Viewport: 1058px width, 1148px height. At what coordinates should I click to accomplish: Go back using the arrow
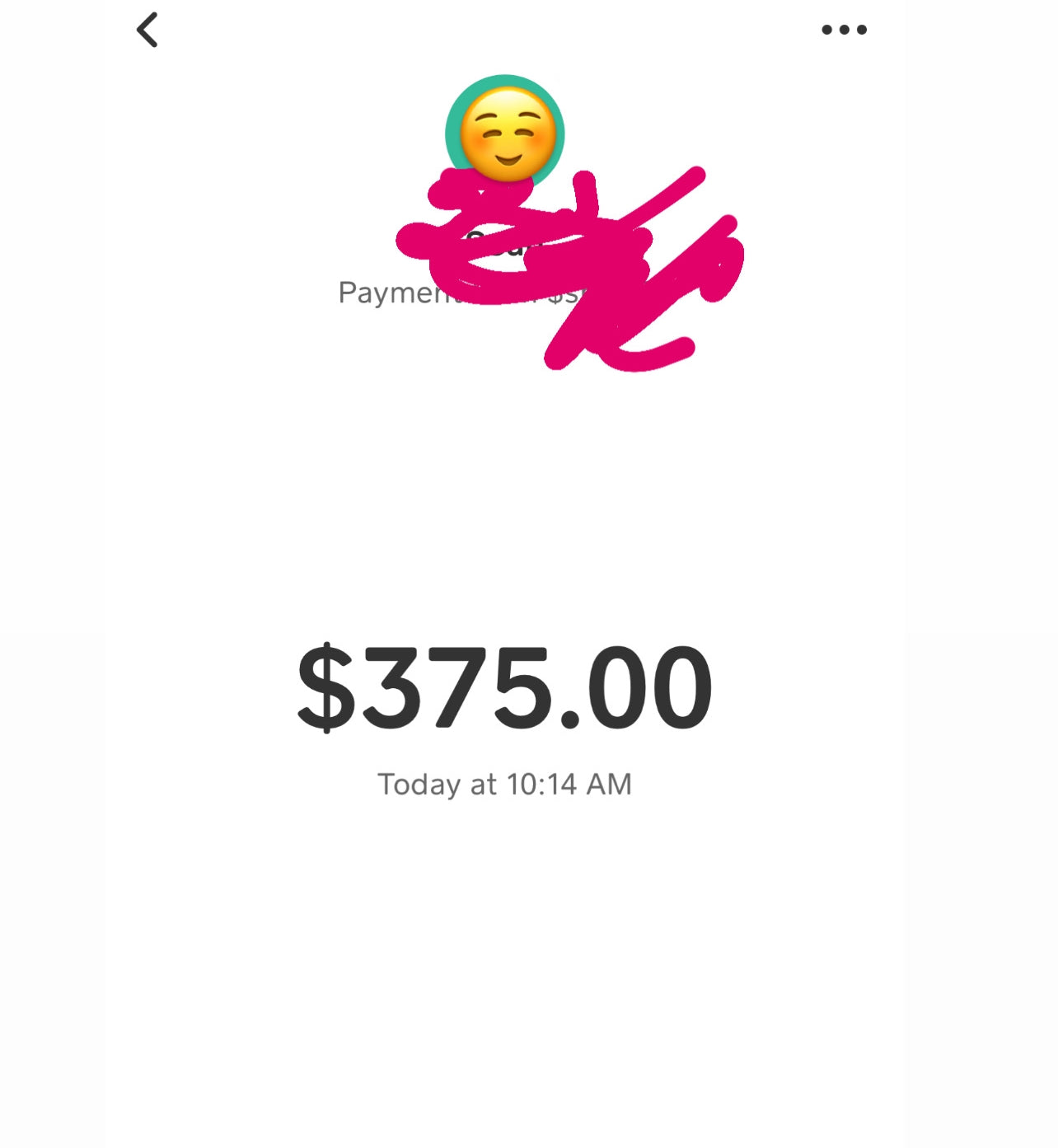click(147, 30)
